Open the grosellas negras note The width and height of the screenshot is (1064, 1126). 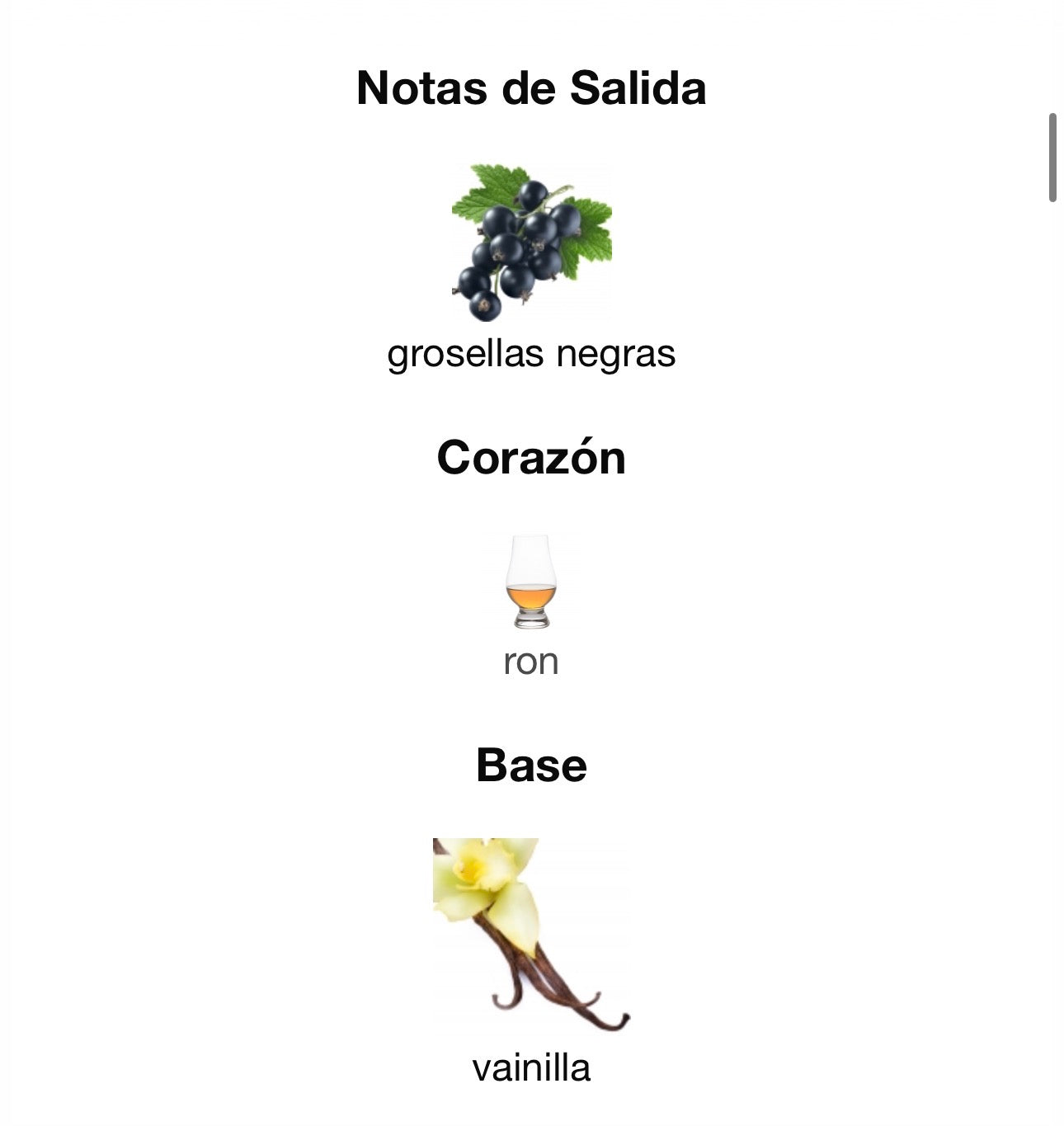click(x=531, y=243)
